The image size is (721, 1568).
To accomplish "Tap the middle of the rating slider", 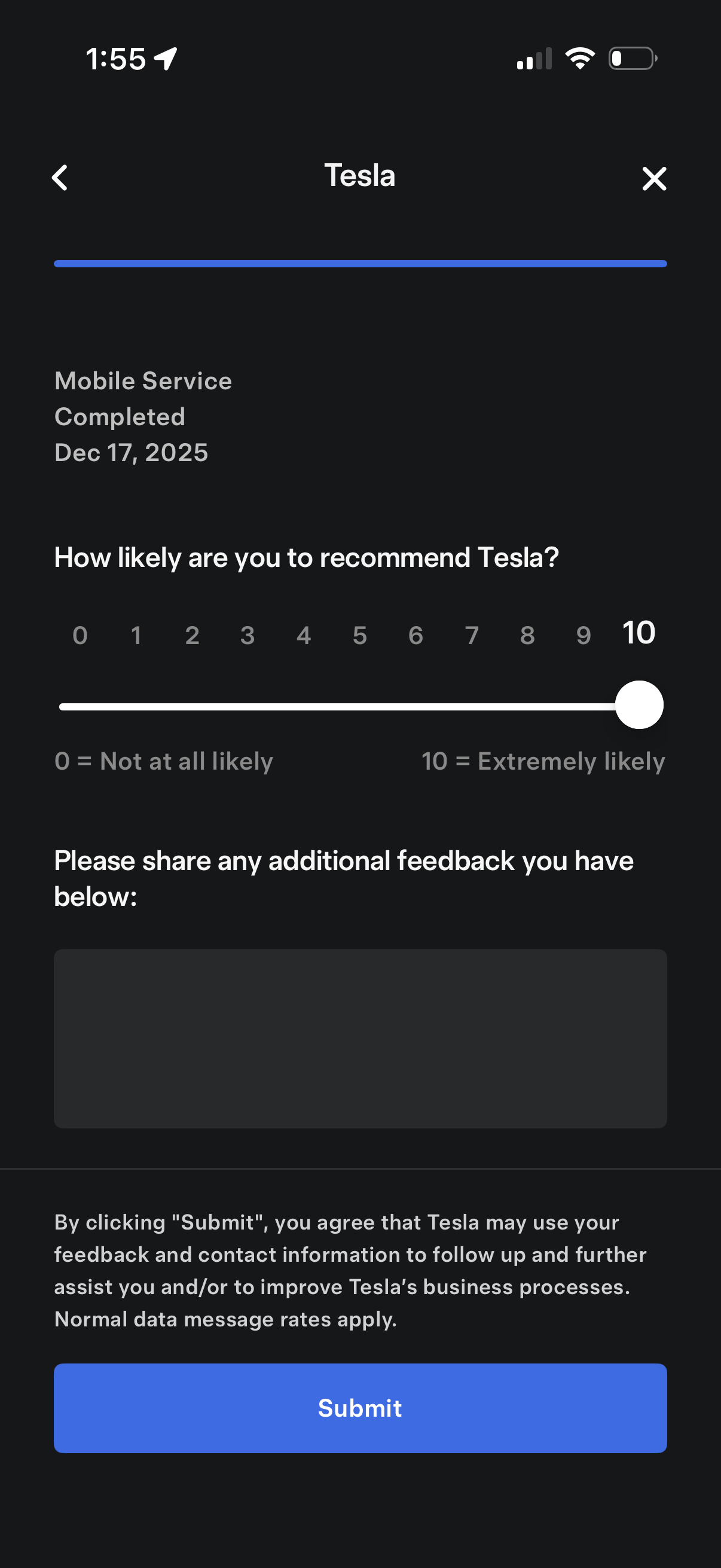I will click(x=361, y=705).
